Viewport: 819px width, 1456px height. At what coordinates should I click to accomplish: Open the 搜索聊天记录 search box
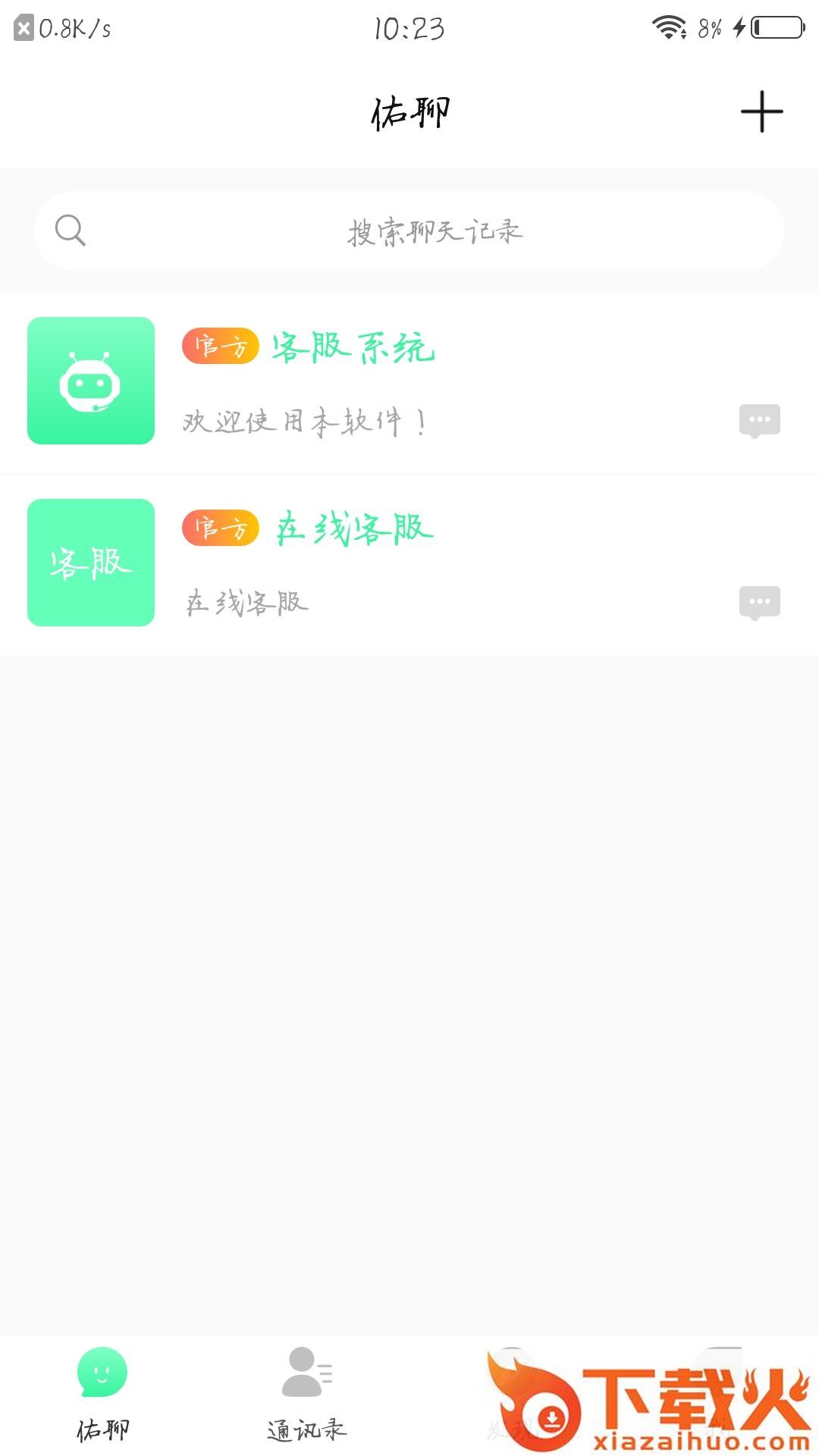[409, 231]
